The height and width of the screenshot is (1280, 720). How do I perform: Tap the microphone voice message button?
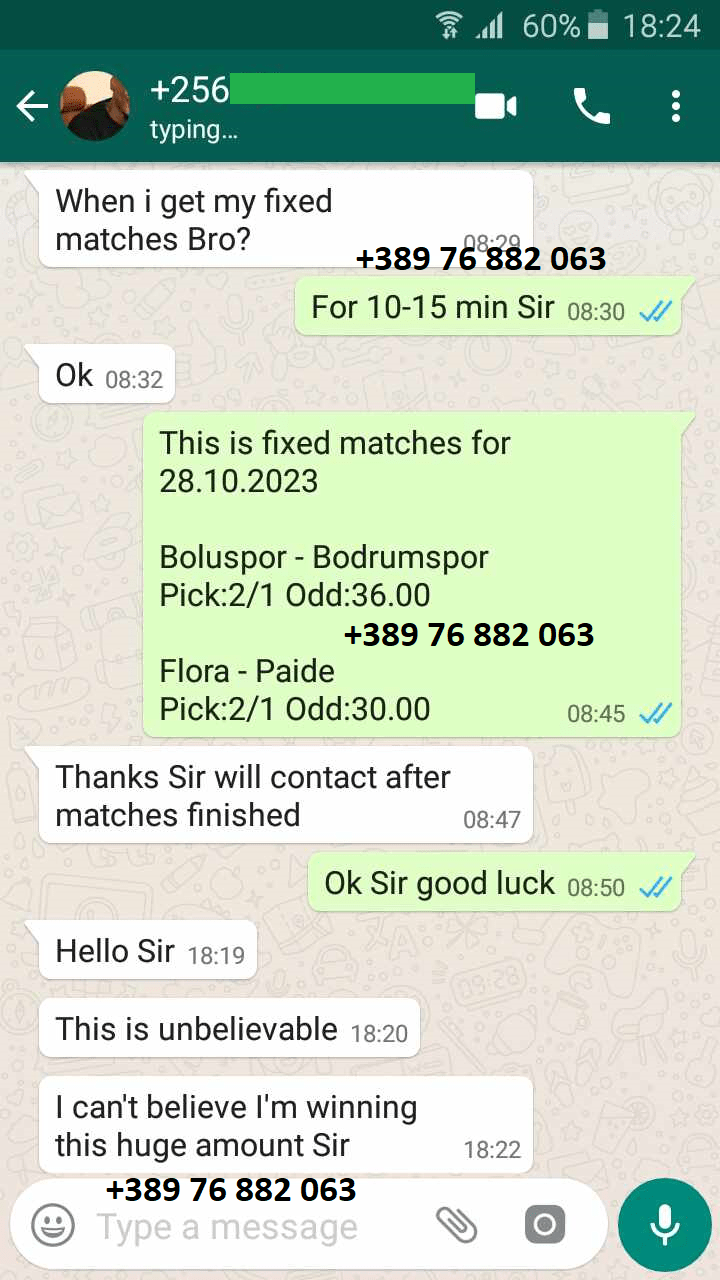[x=664, y=1225]
